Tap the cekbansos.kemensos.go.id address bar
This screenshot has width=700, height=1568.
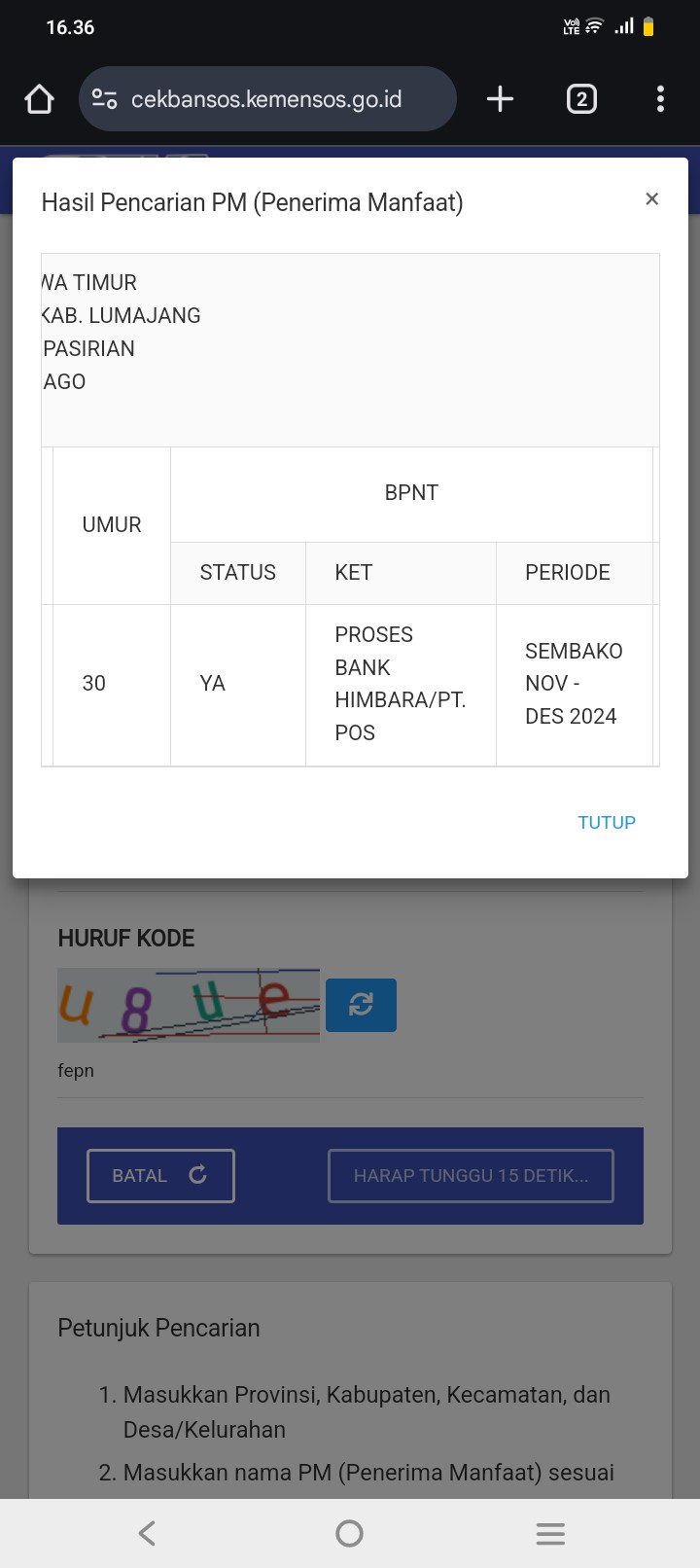pos(267,99)
